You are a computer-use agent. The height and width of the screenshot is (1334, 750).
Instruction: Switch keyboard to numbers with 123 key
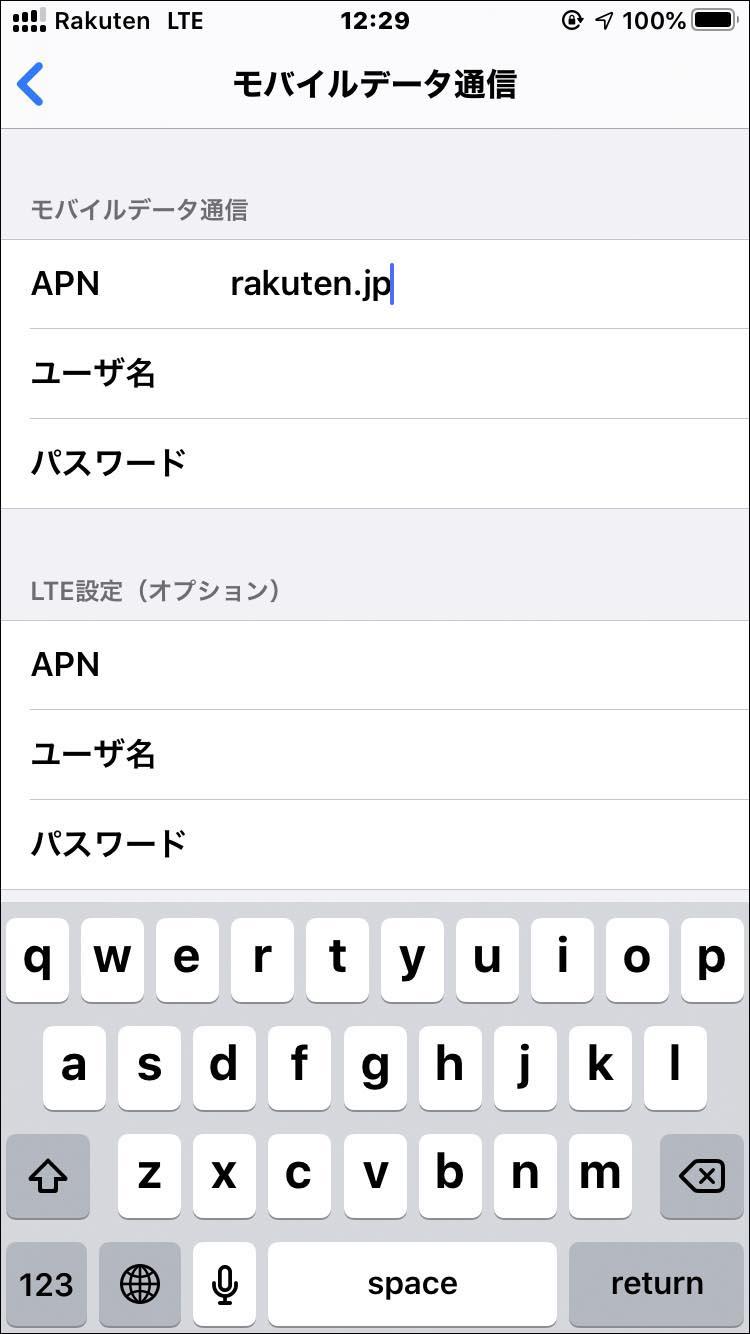click(46, 1284)
